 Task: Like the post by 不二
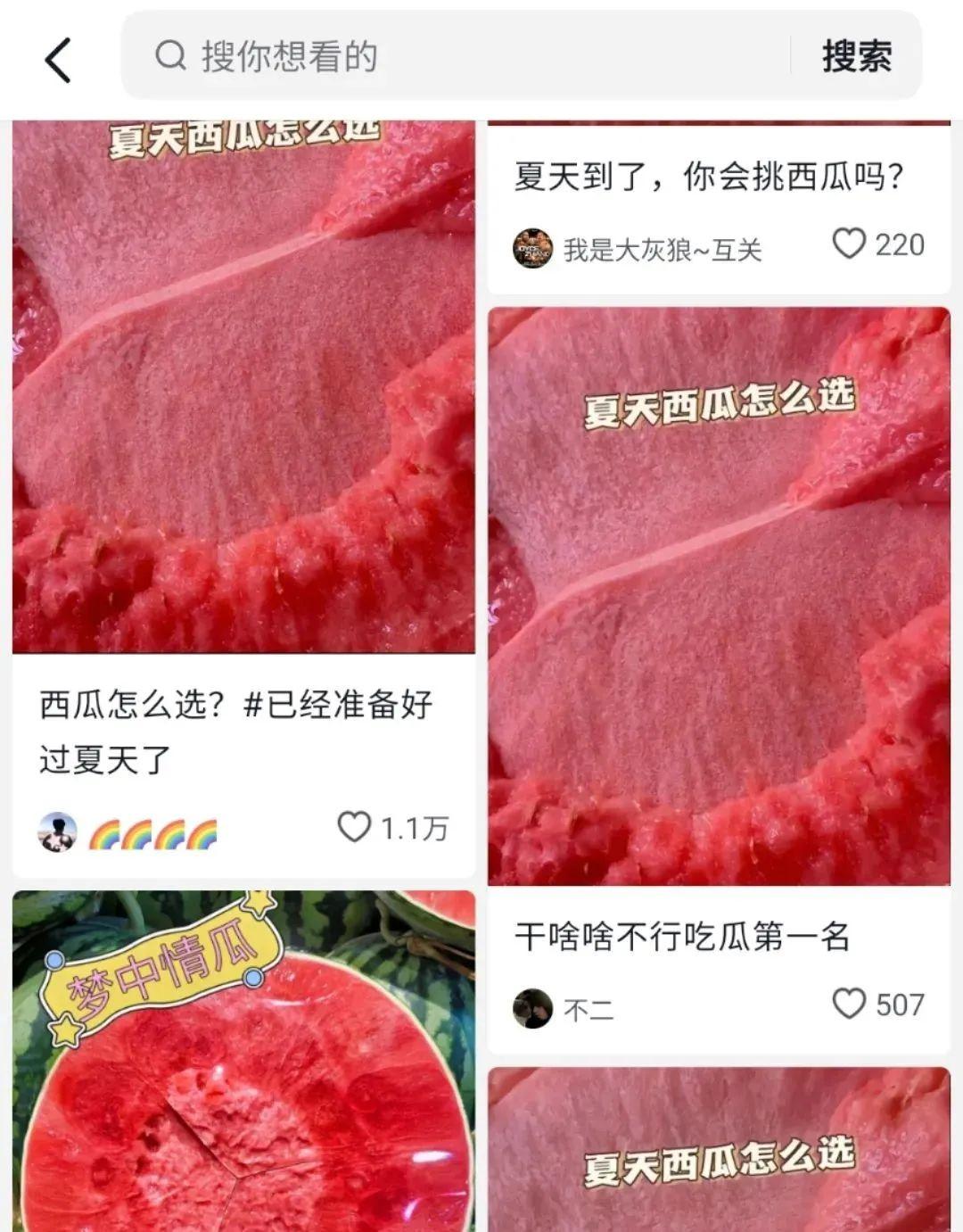pyautogui.click(x=849, y=1004)
